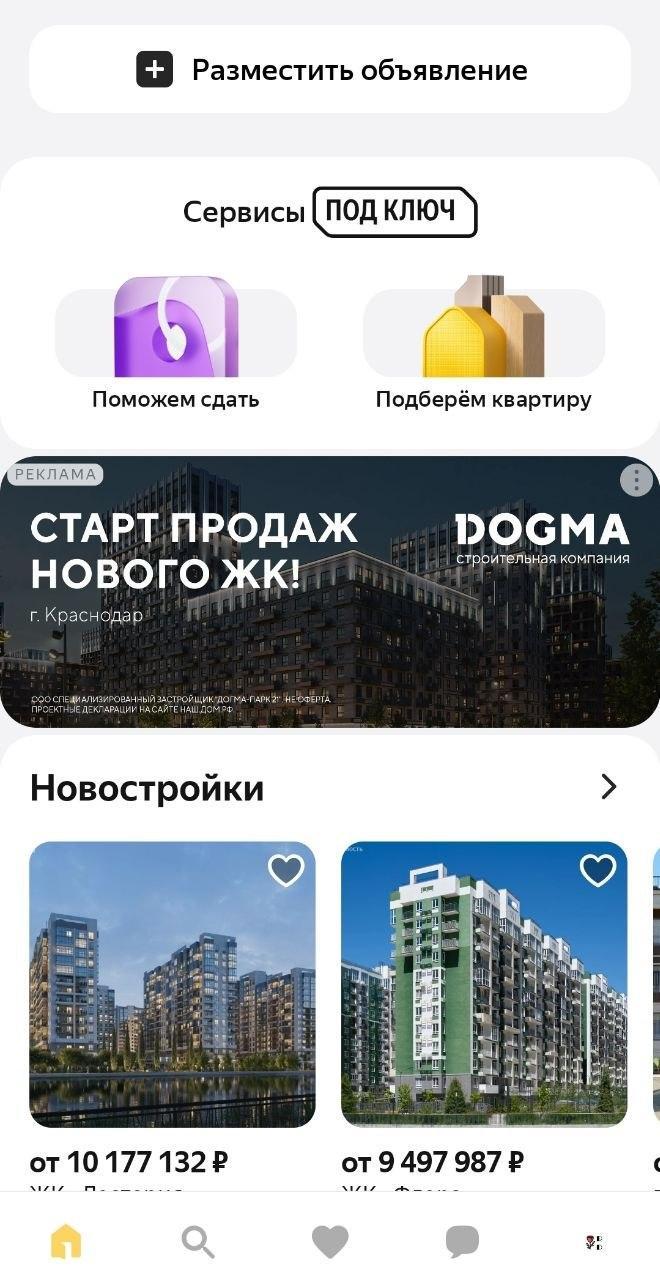Open the messages chat tab
This screenshot has height=1280, width=660.
[x=462, y=1242]
